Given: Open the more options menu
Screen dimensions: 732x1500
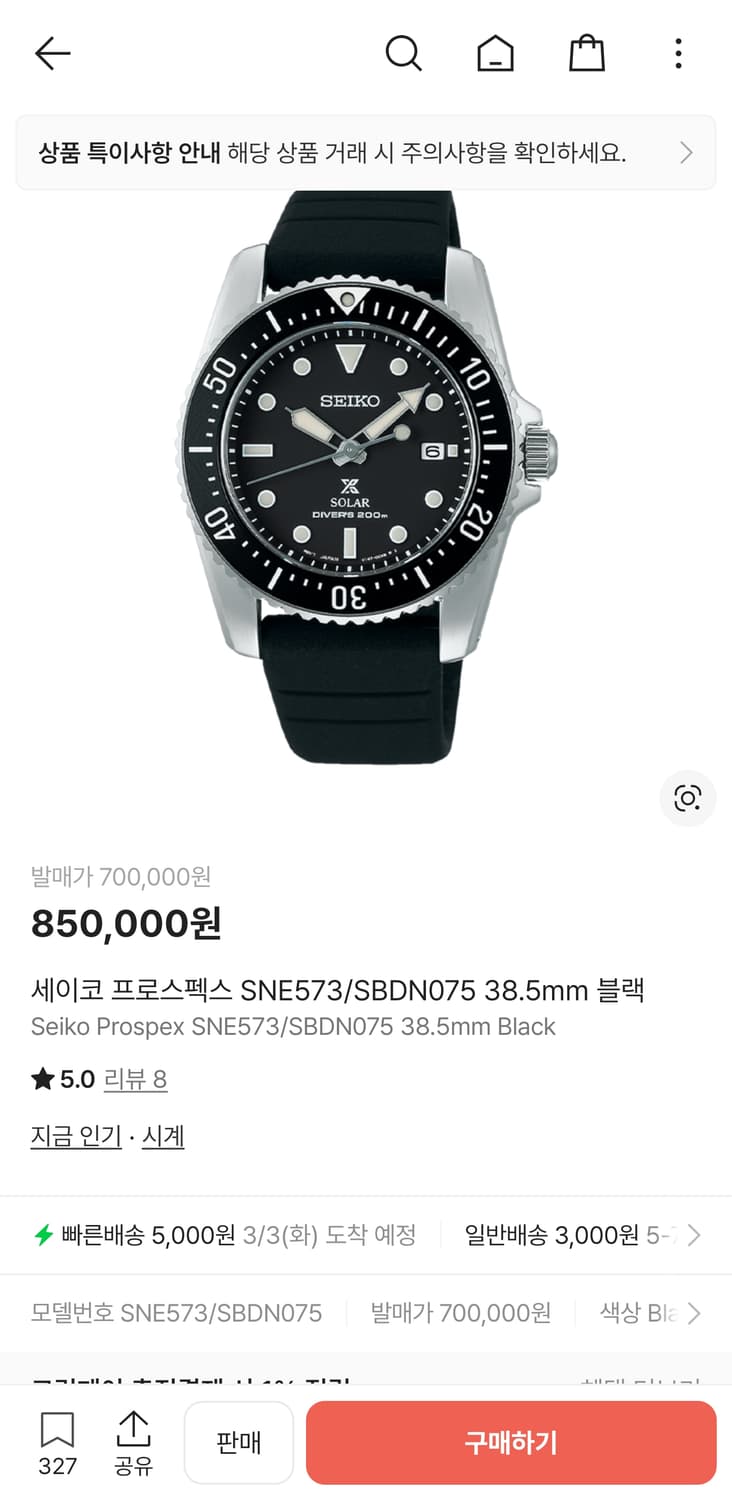Looking at the screenshot, I should tap(678, 54).
